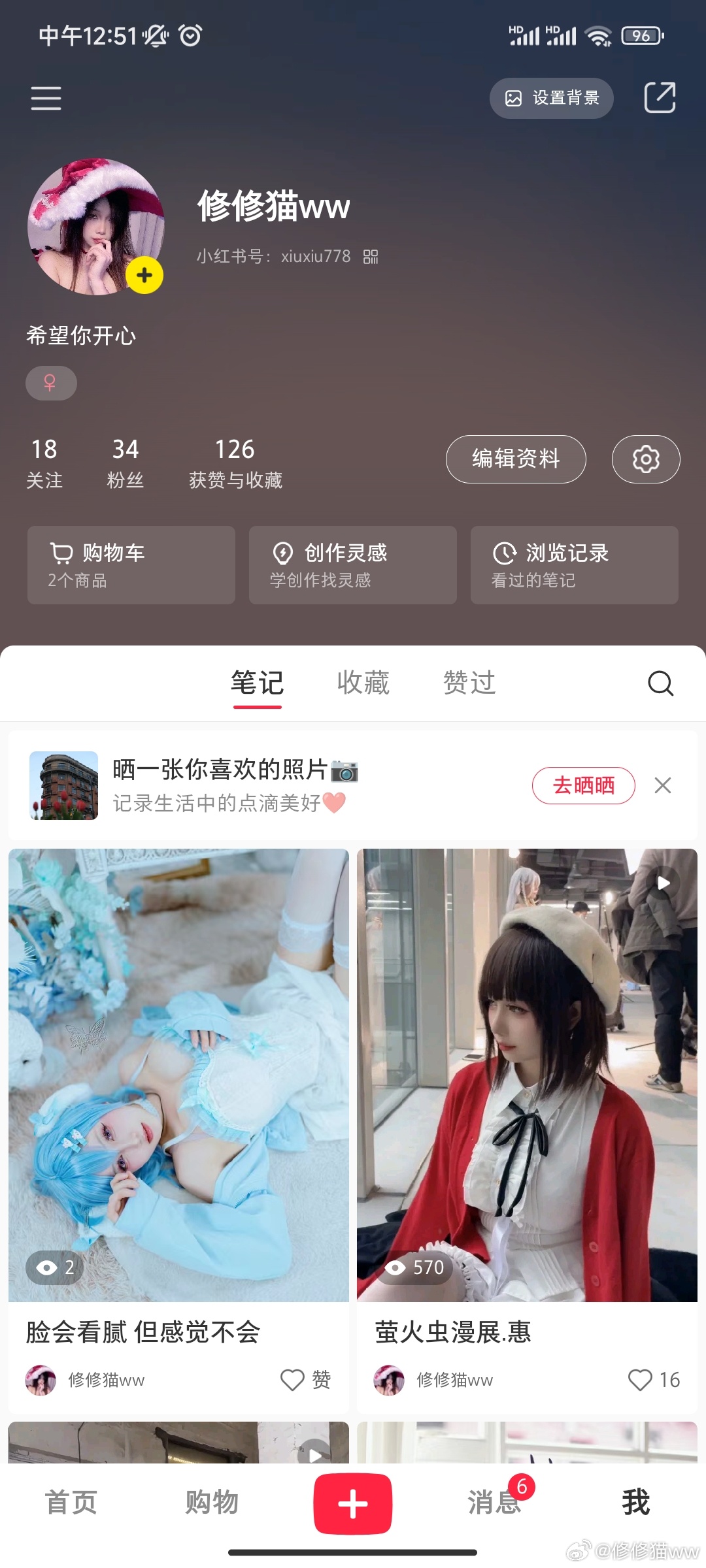The width and height of the screenshot is (706, 1568).
Task: Open 创作灵感 card
Action: pos(352,565)
